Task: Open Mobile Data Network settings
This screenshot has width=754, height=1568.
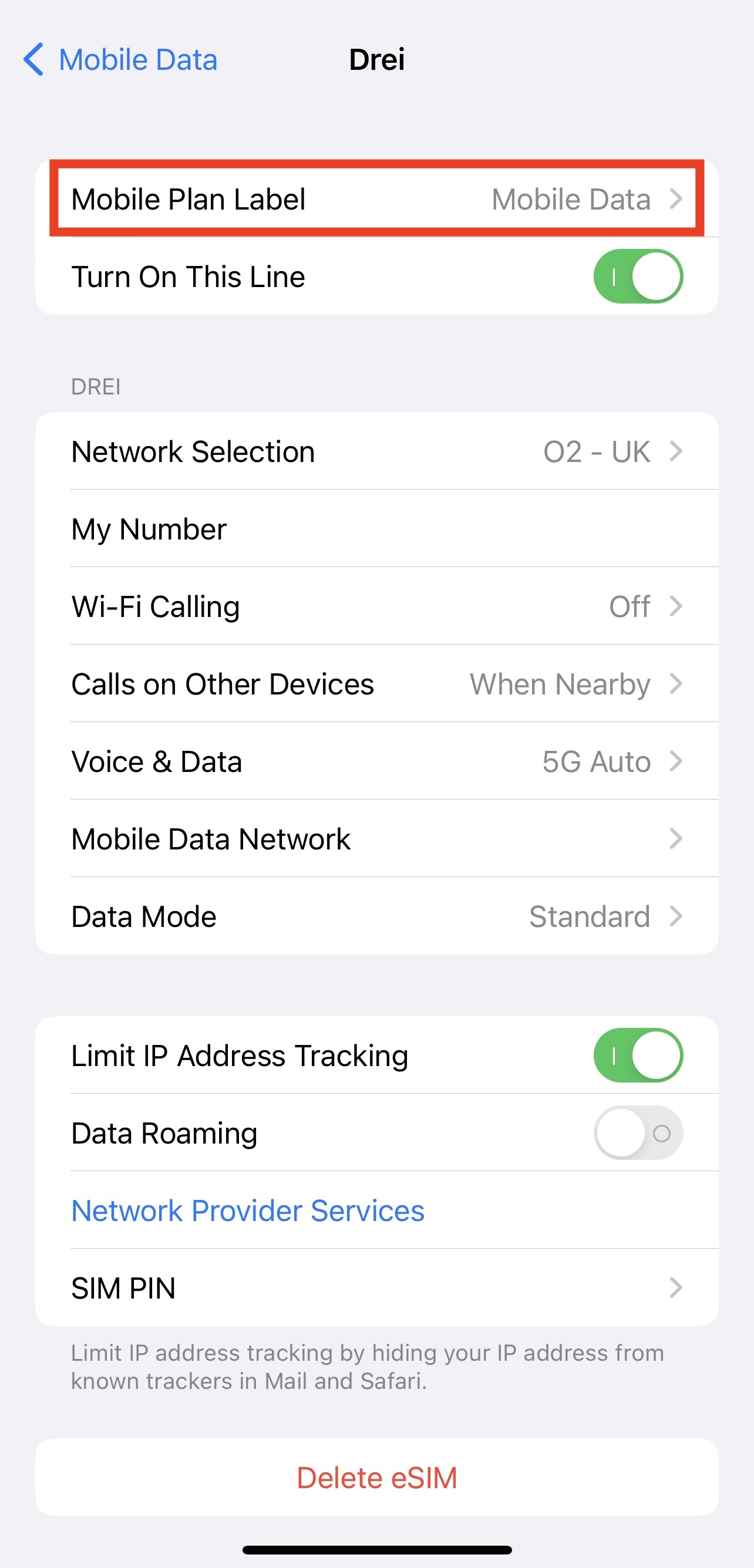Action: 376,839
